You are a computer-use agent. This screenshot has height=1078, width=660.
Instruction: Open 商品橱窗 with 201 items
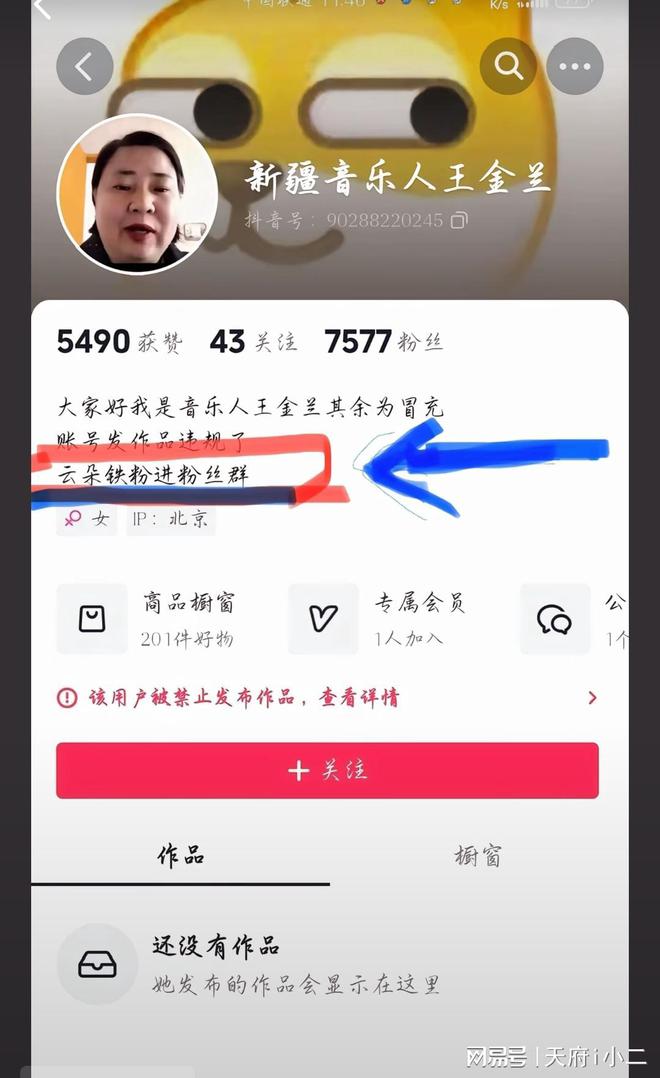point(160,619)
